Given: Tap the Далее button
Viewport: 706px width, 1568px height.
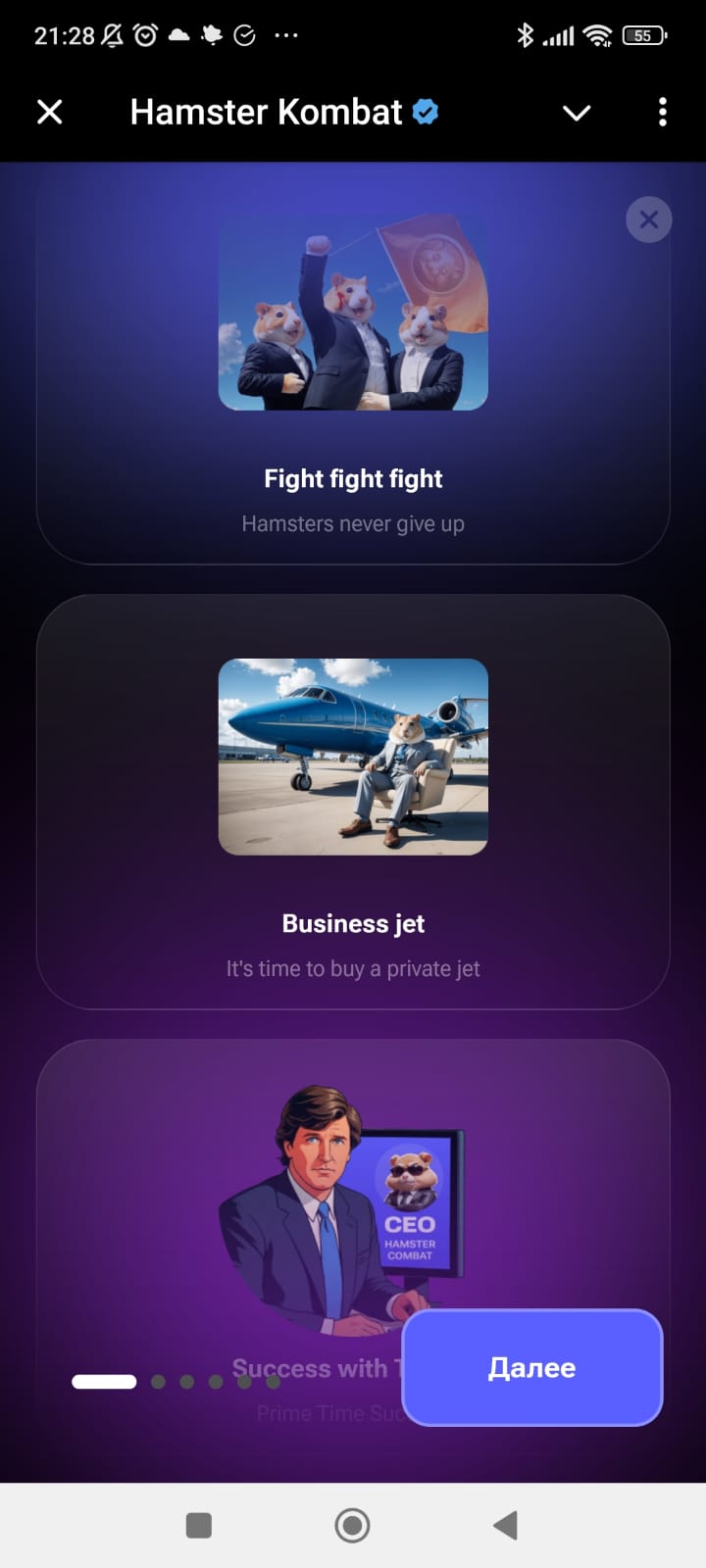Looking at the screenshot, I should [x=532, y=1367].
